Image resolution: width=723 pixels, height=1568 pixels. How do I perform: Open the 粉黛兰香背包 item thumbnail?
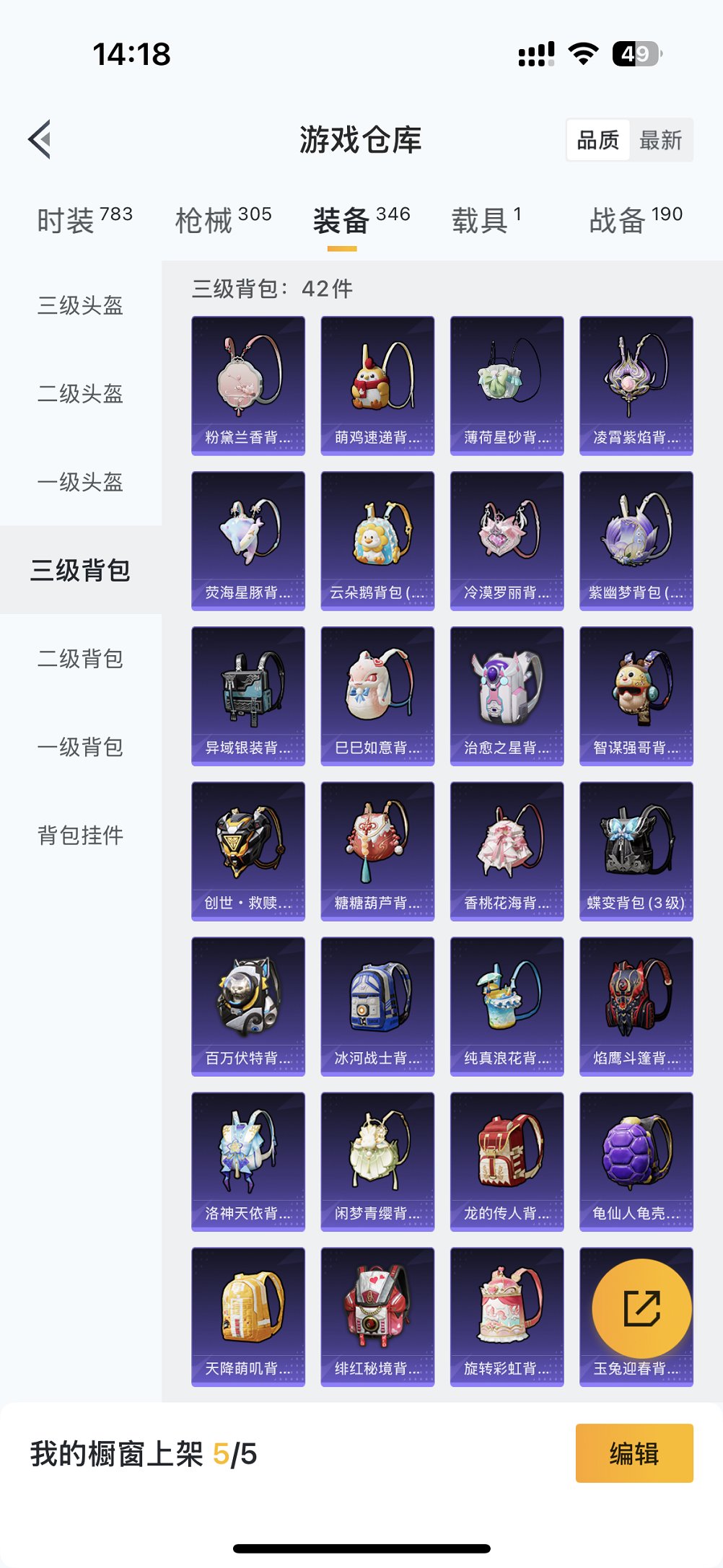click(x=247, y=382)
